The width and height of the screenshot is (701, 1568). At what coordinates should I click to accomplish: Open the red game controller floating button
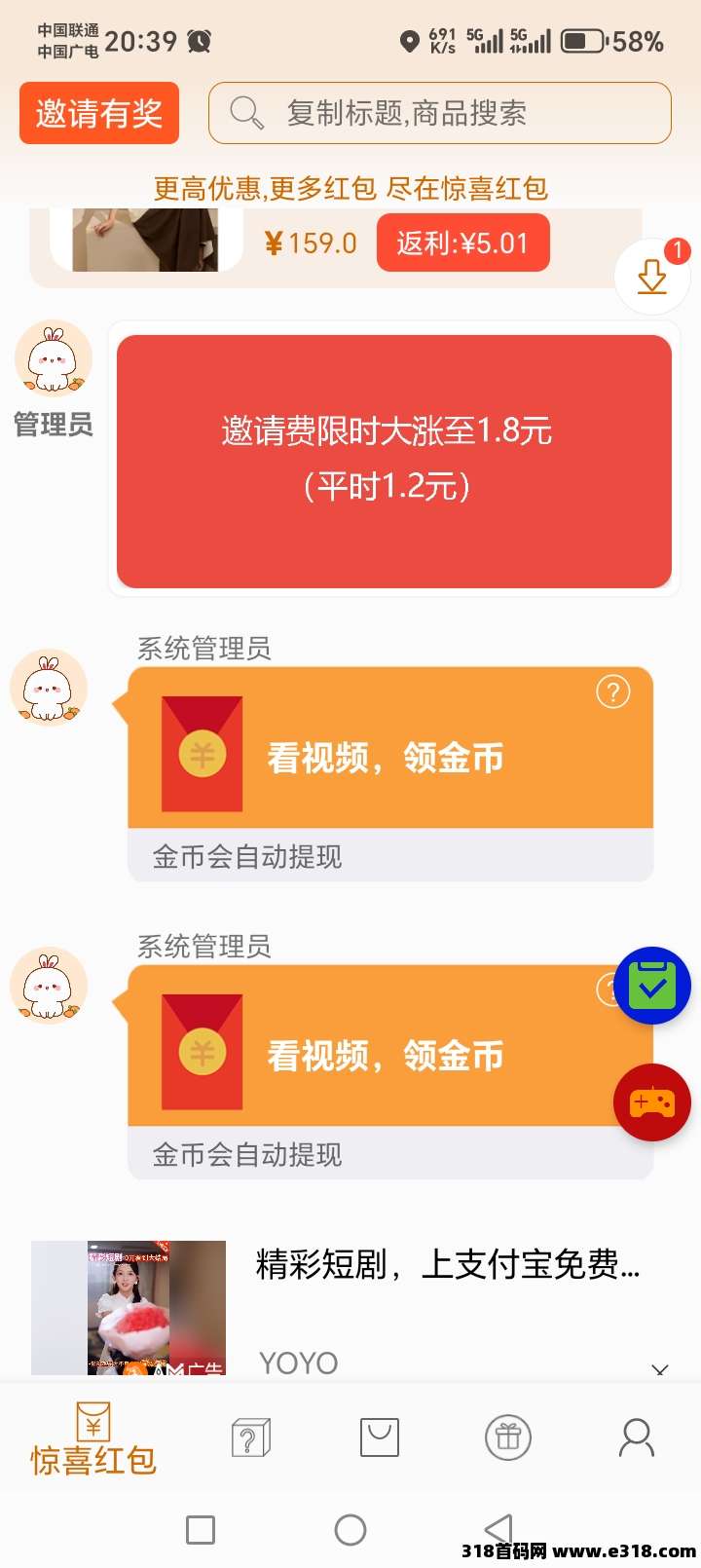pyautogui.click(x=652, y=1102)
